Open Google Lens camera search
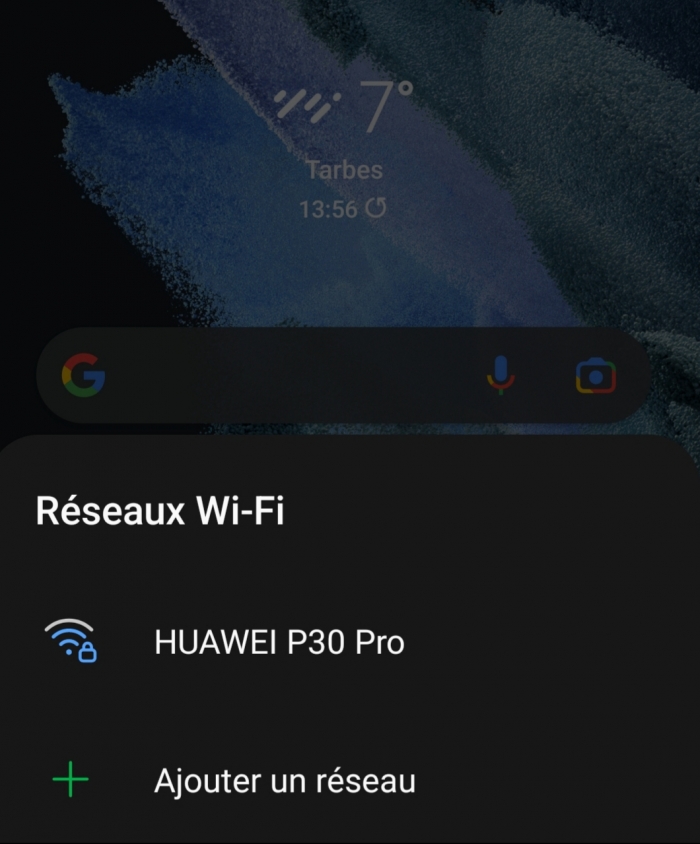This screenshot has height=844, width=700. tap(595, 376)
